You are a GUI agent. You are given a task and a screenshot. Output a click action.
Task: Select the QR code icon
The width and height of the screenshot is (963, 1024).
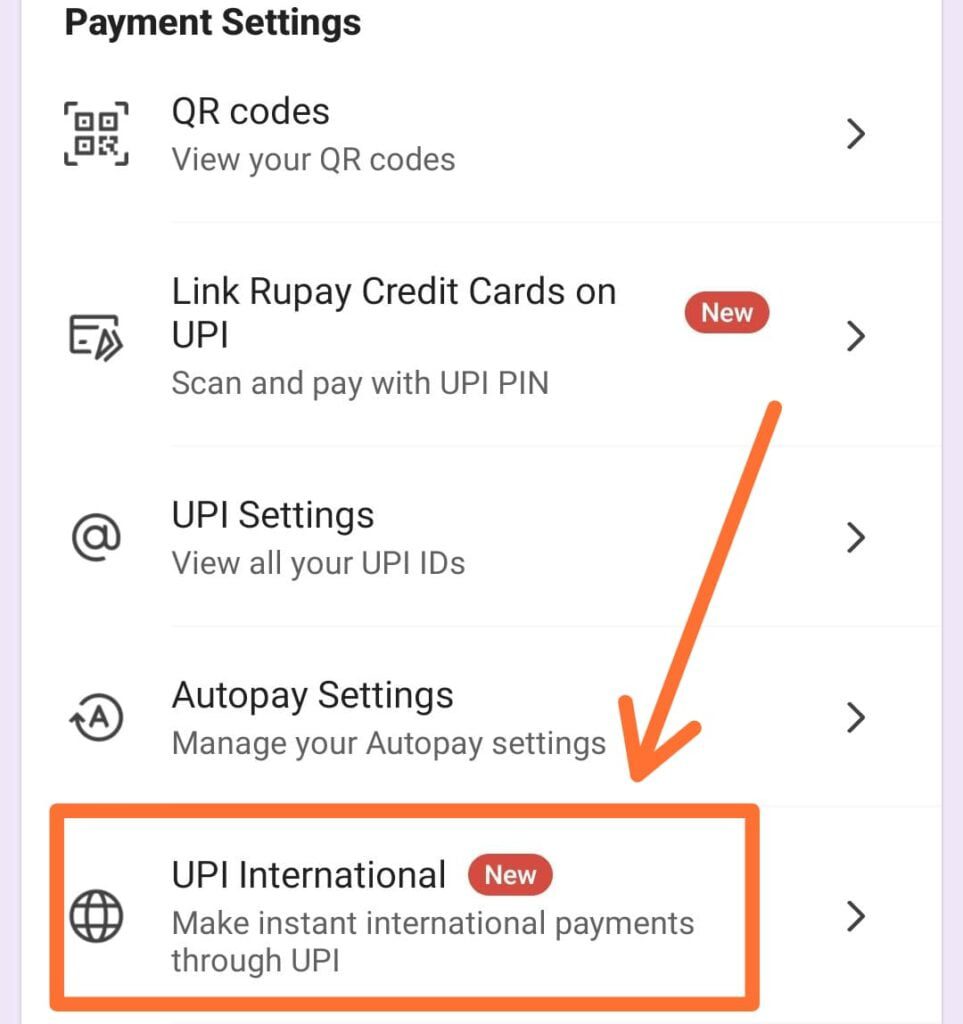tap(97, 133)
